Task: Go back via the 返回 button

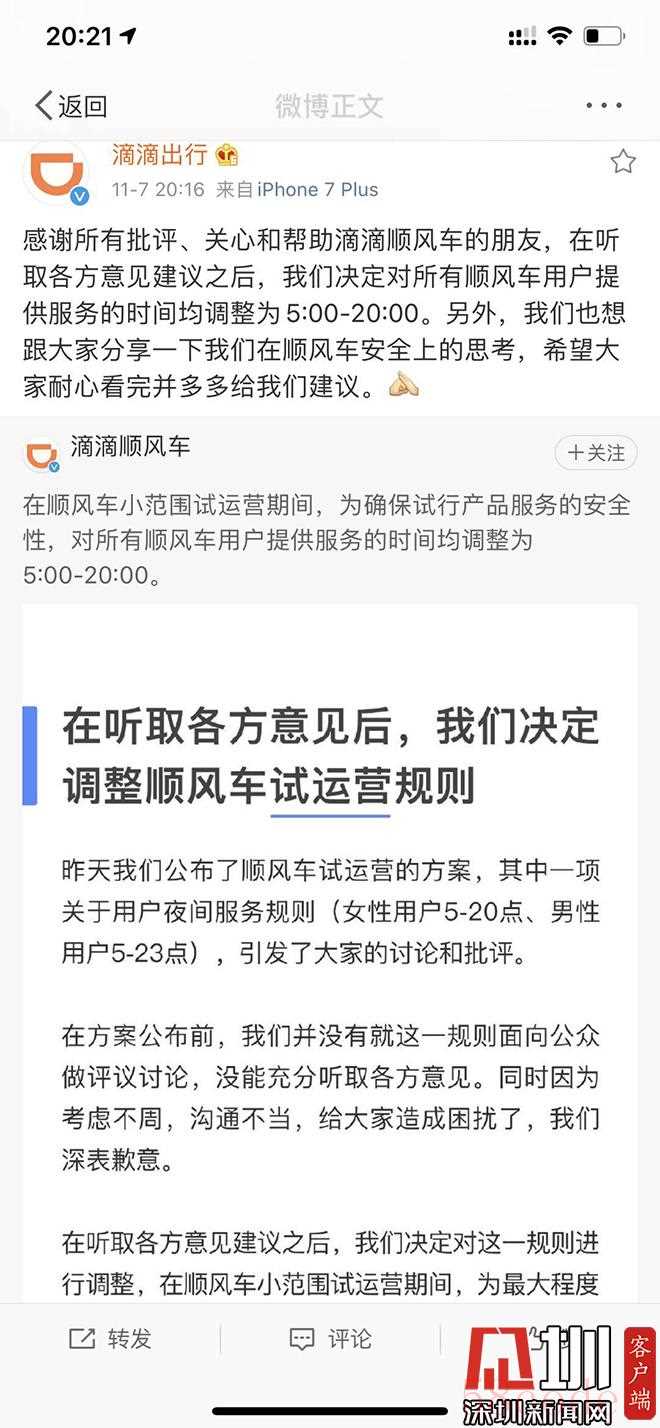Action: click(x=71, y=105)
